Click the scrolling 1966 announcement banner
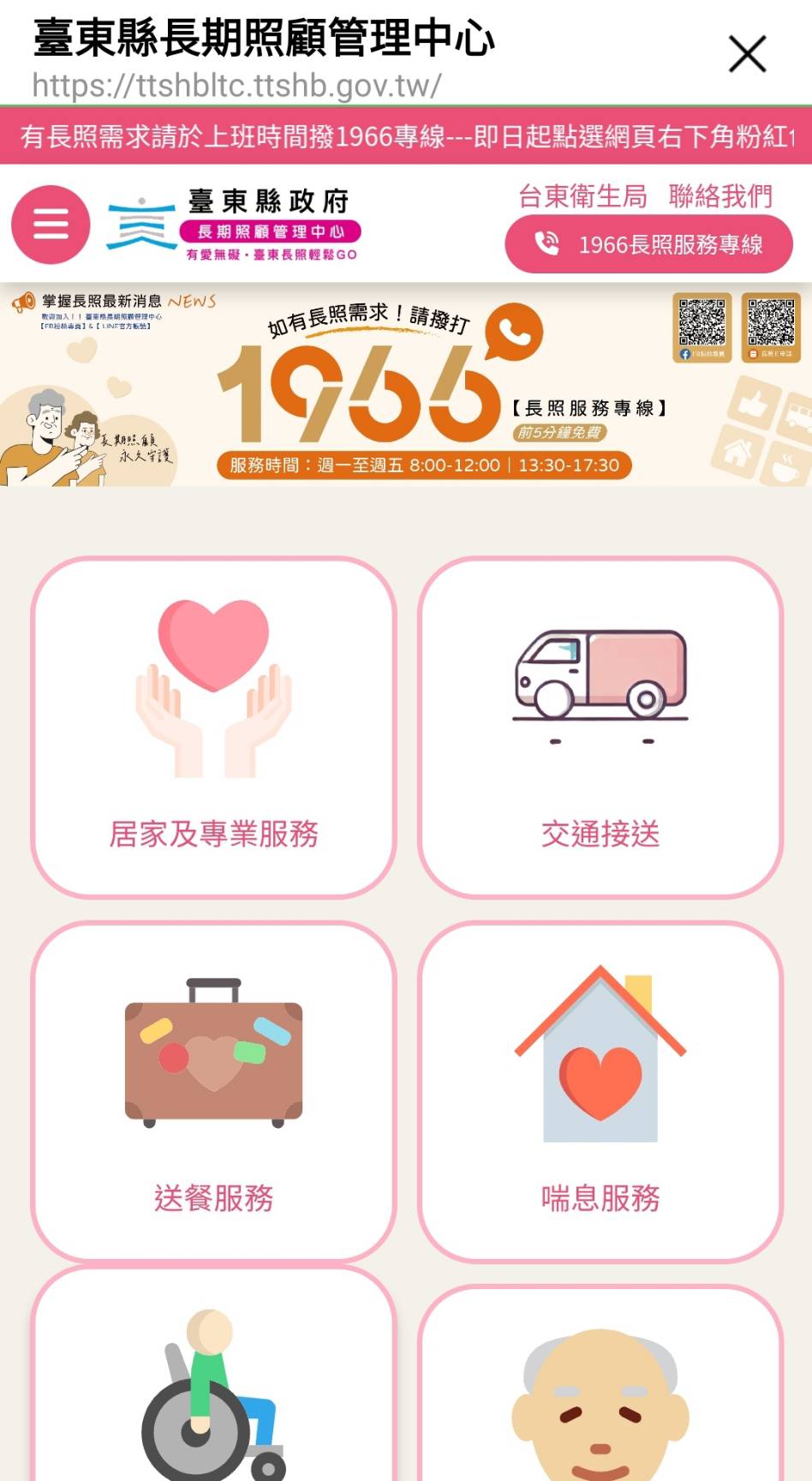812x1481 pixels. tap(406, 135)
